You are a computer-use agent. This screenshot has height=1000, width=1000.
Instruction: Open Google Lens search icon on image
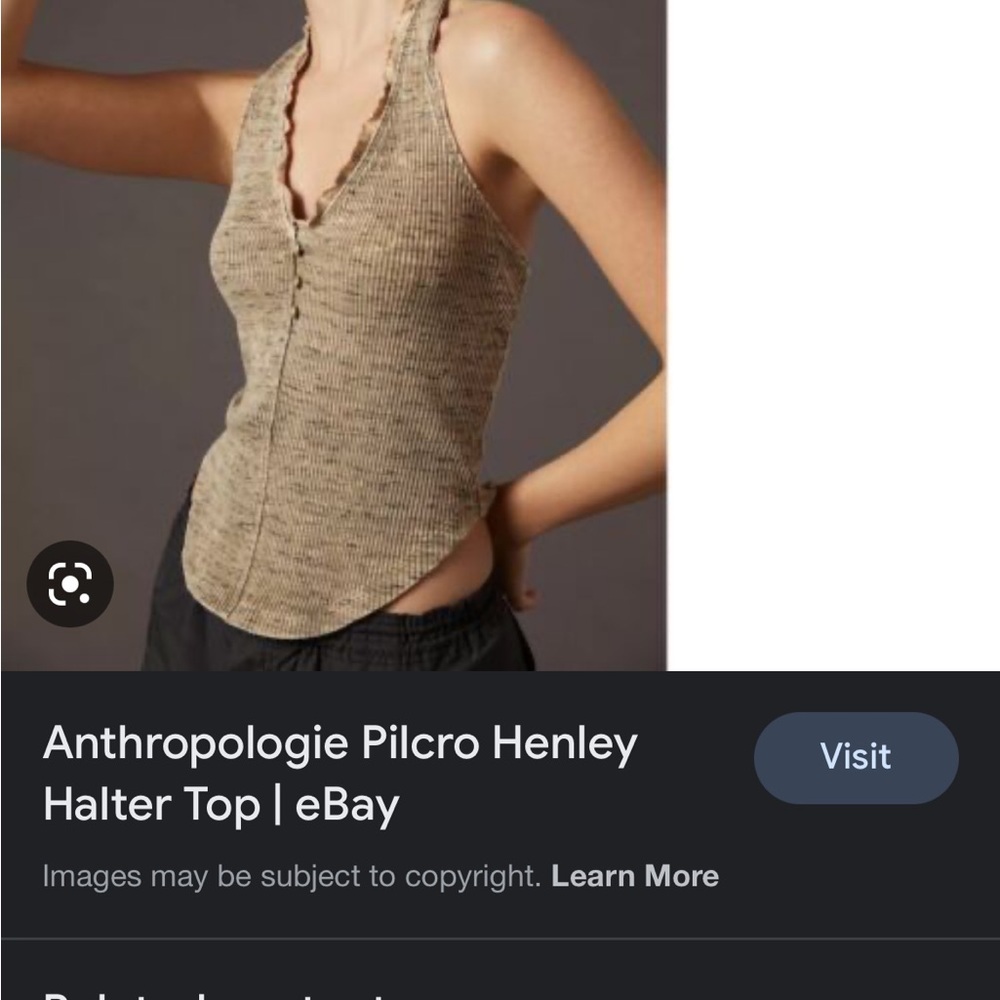[x=70, y=584]
